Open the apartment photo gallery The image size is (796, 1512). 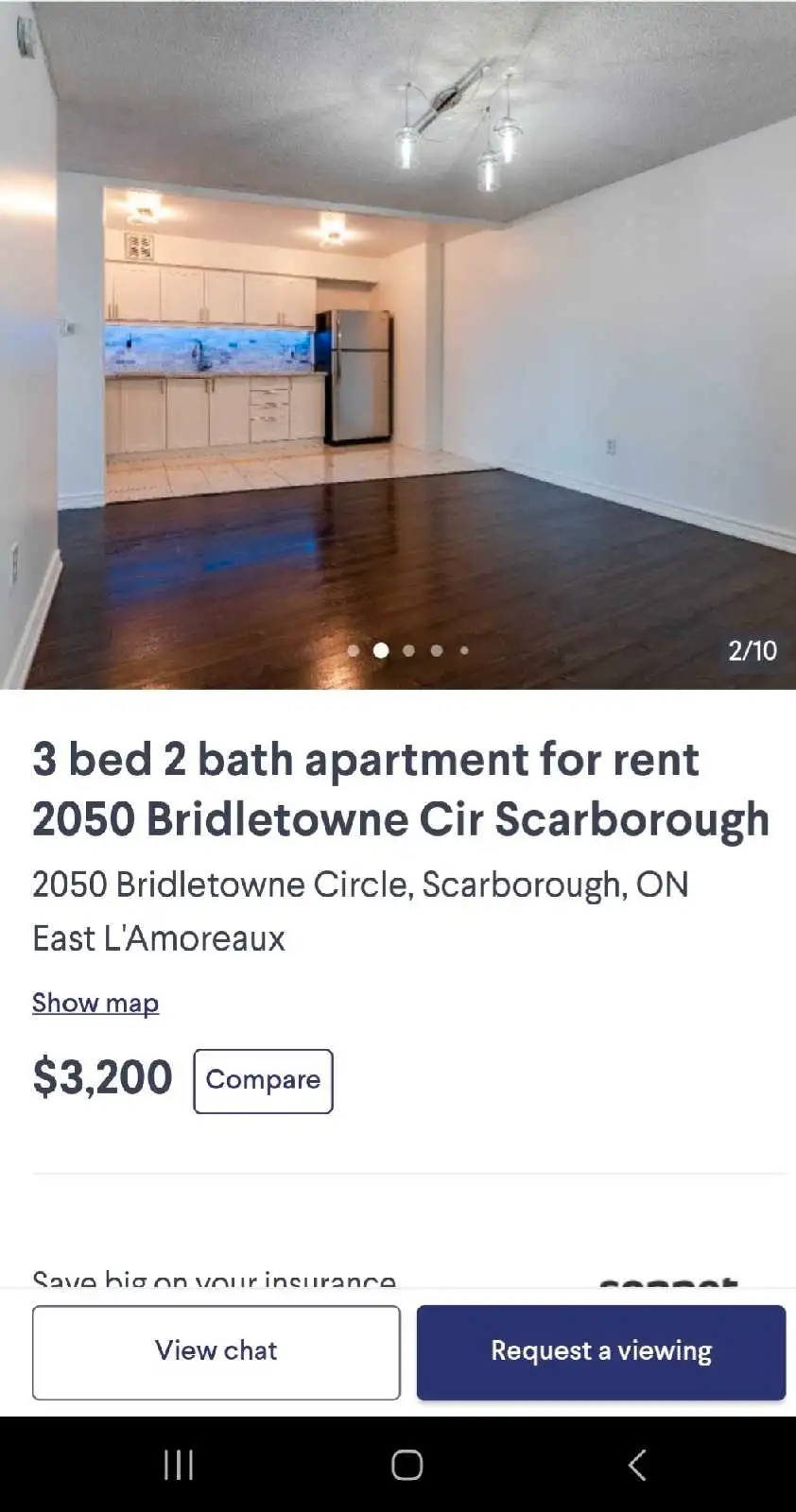[398, 345]
